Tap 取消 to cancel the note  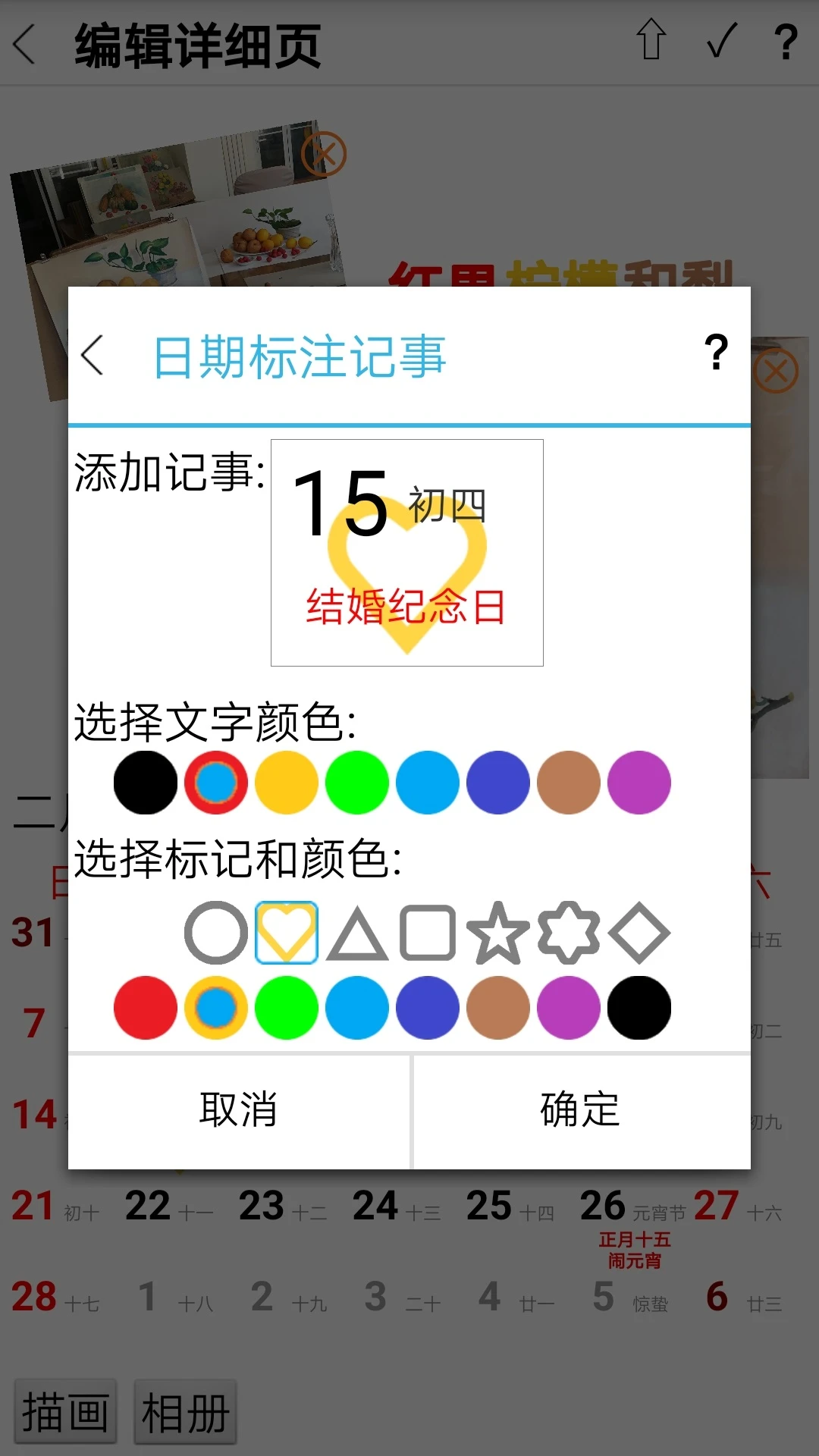[x=239, y=1110]
